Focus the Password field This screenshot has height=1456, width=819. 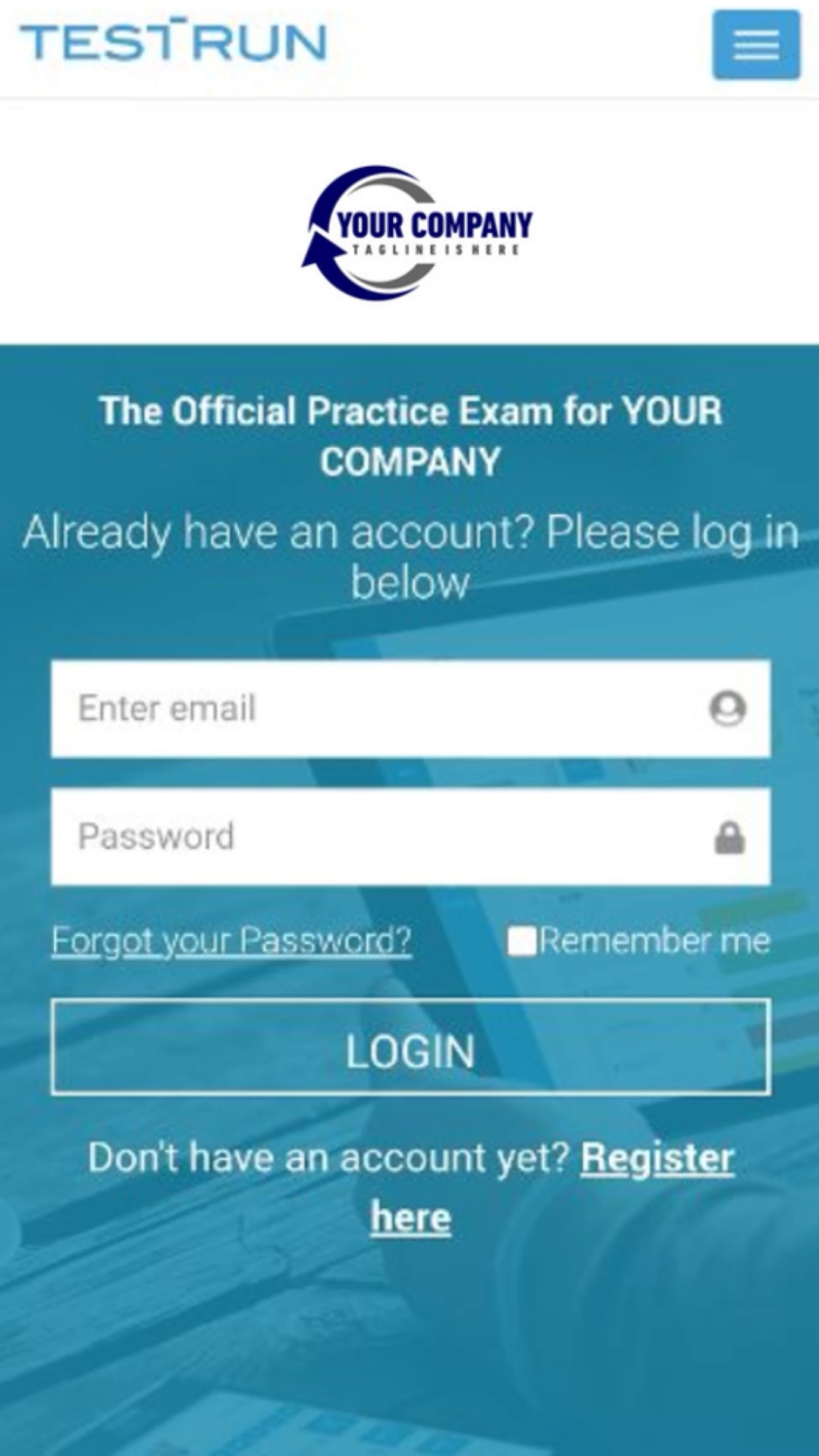coord(379,836)
